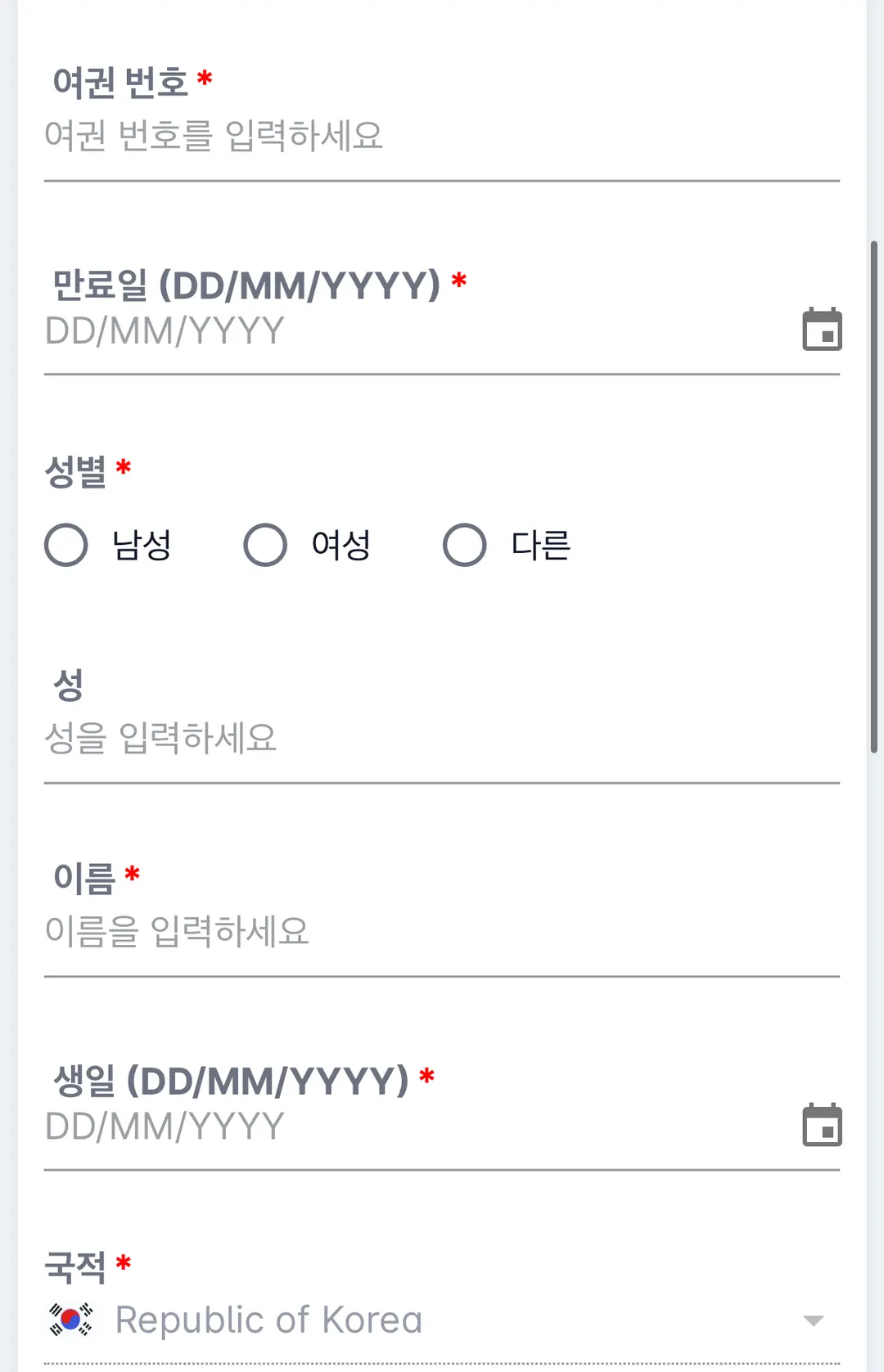Screen dimensions: 884x1372
Task: Open the calendar picker for birthday
Action: click(x=822, y=1125)
